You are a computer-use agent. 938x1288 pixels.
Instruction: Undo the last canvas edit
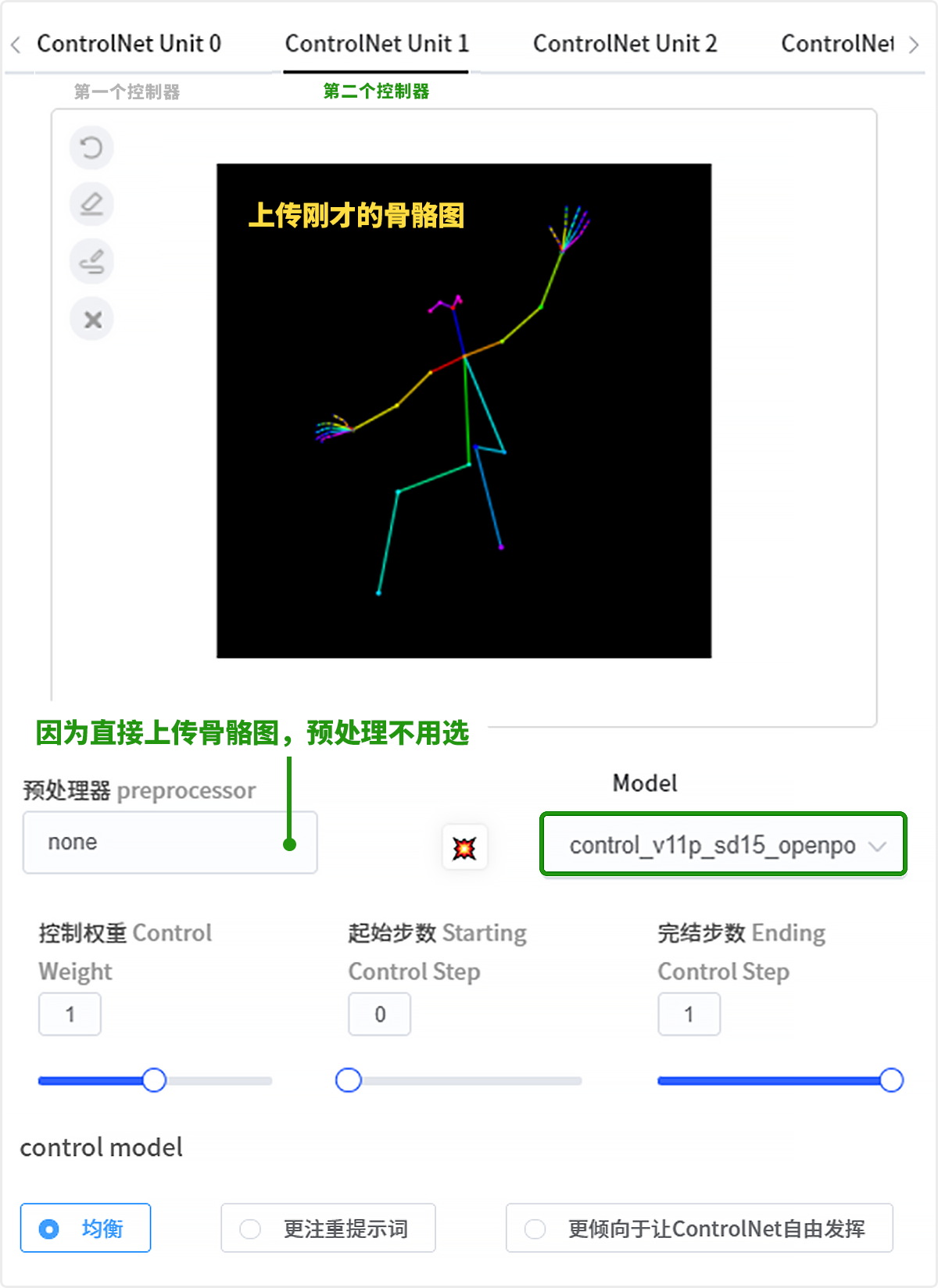(x=91, y=148)
